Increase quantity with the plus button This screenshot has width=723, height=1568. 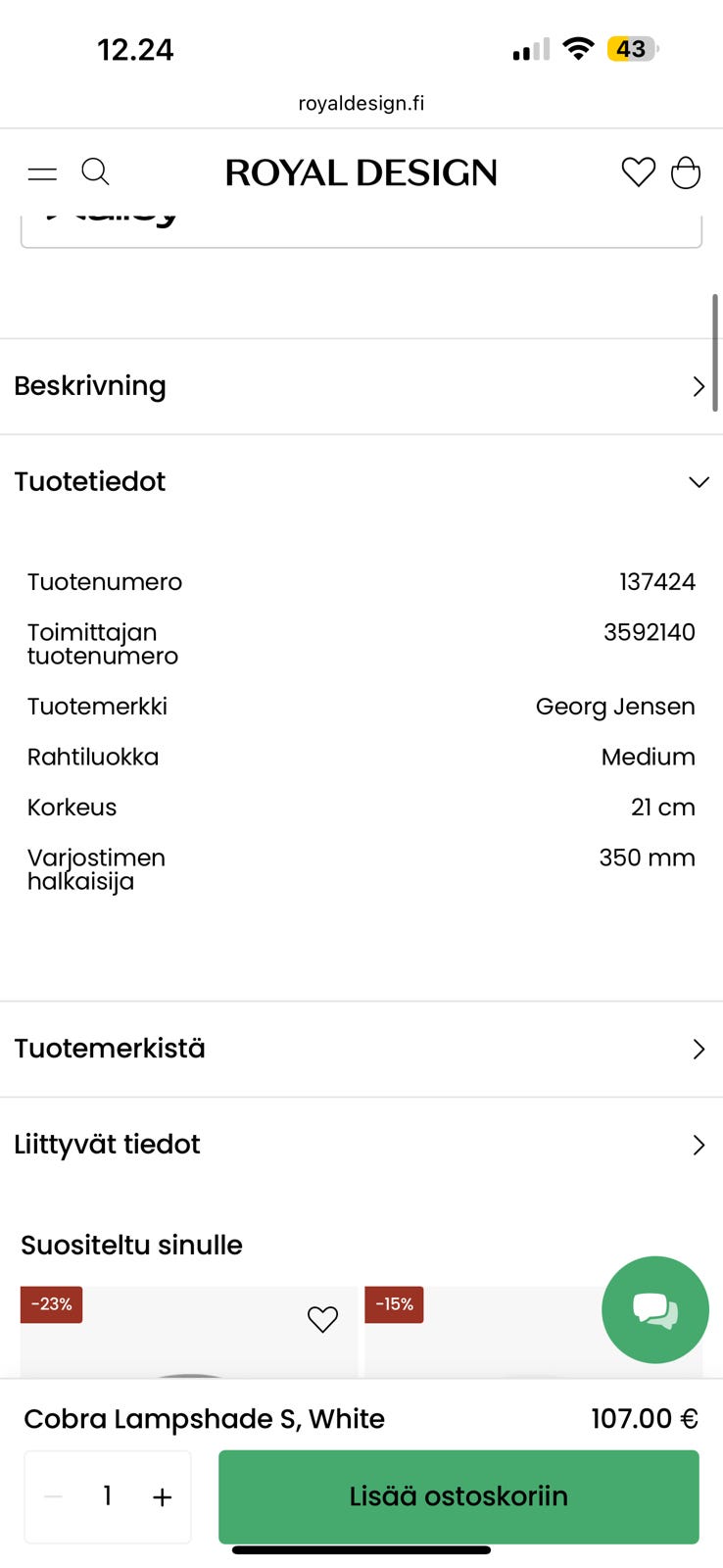[x=163, y=1496]
